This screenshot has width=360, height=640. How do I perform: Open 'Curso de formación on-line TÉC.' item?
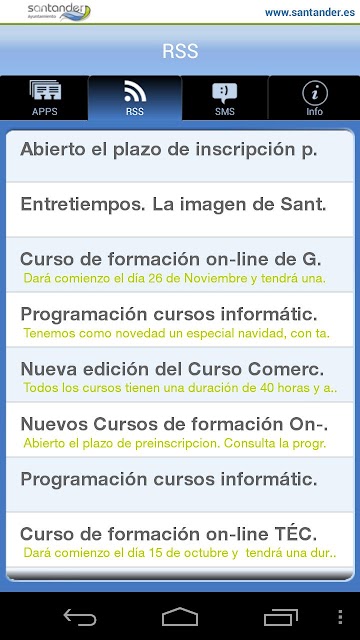(180, 540)
